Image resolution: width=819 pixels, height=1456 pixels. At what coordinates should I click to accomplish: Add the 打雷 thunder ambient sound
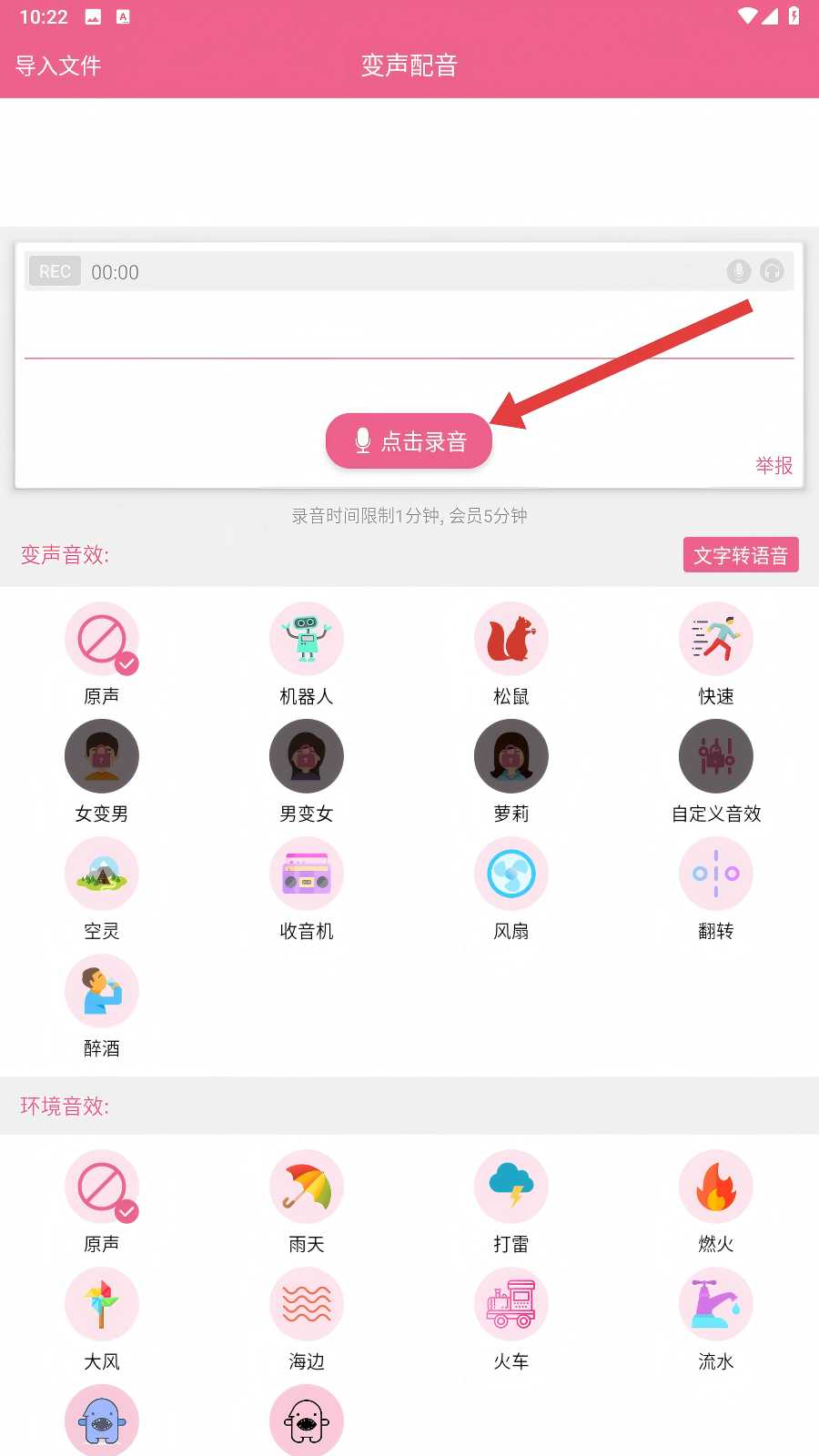(x=511, y=1188)
